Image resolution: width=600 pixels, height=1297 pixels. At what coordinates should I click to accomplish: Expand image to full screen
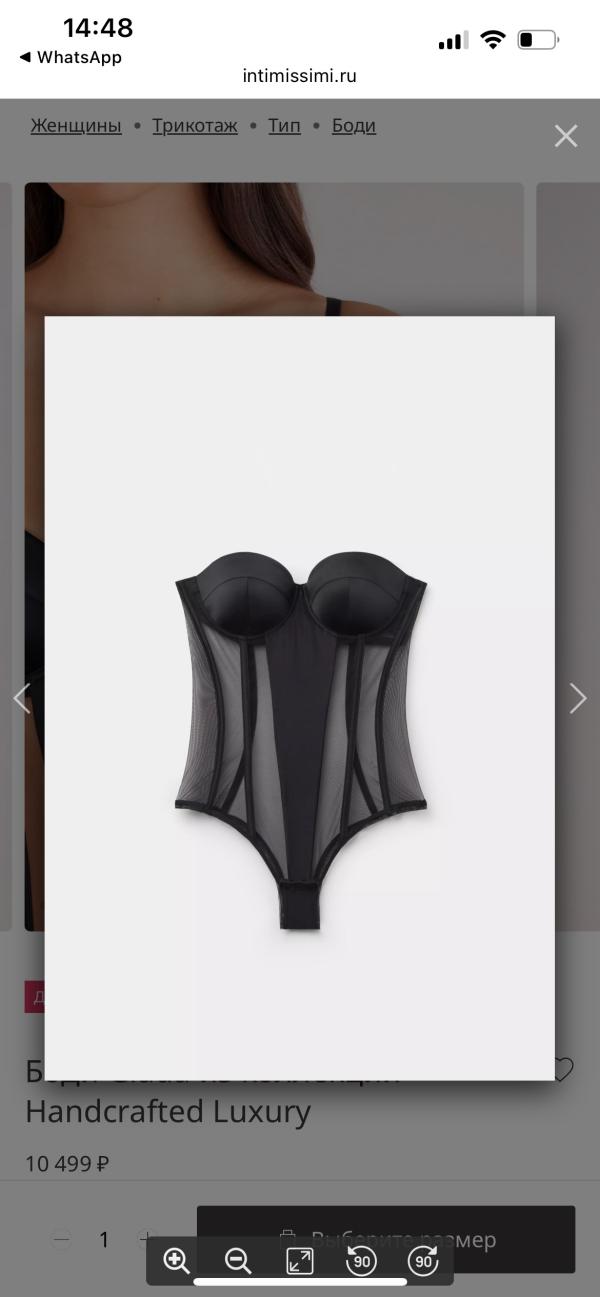tap(300, 1261)
